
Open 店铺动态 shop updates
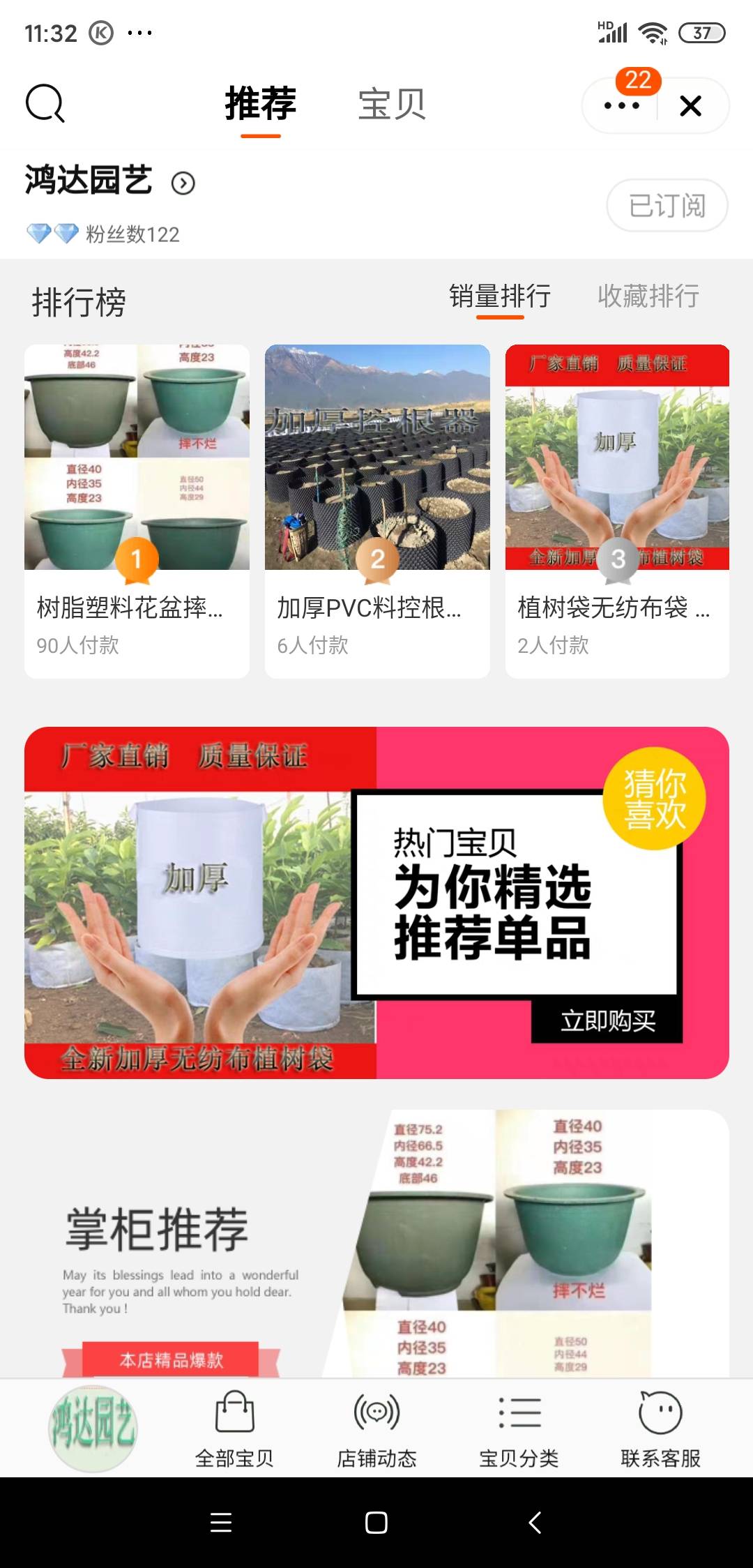(x=376, y=1428)
